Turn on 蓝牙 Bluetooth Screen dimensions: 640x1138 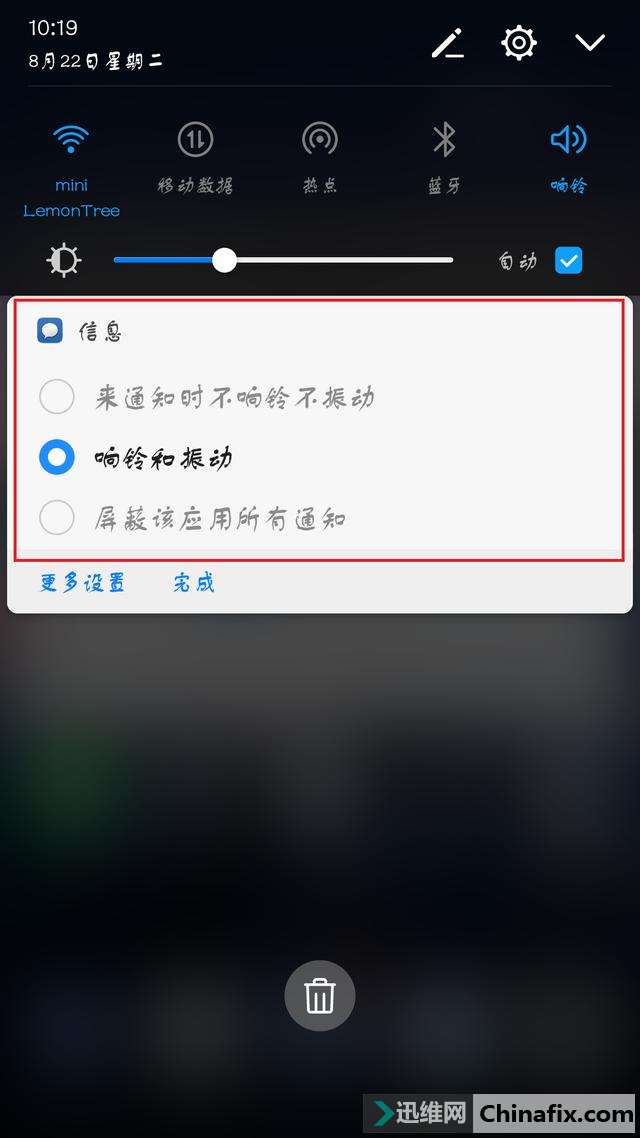click(x=444, y=140)
